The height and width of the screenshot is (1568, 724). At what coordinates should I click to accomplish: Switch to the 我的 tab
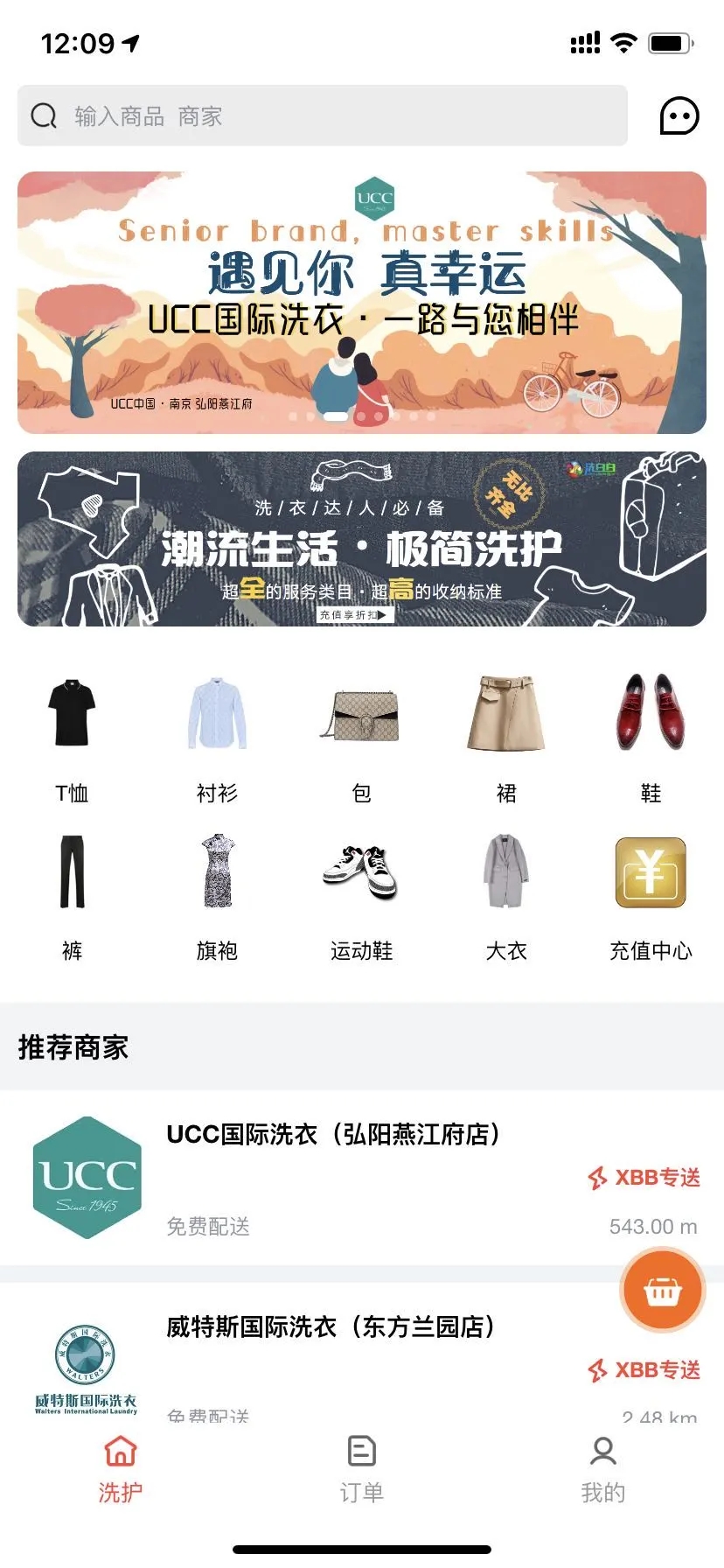point(602,1470)
